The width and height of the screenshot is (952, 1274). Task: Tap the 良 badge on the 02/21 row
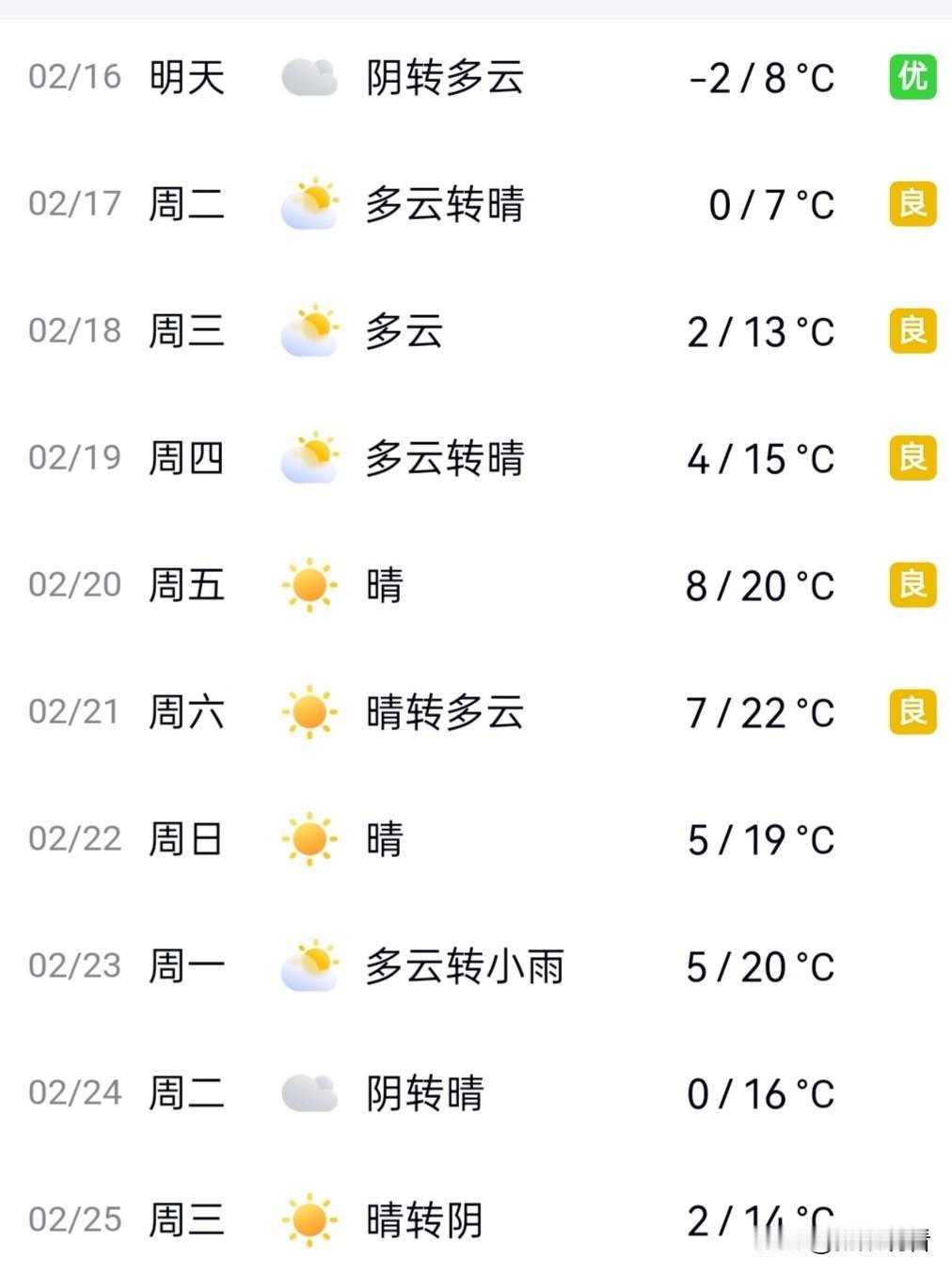tap(911, 712)
